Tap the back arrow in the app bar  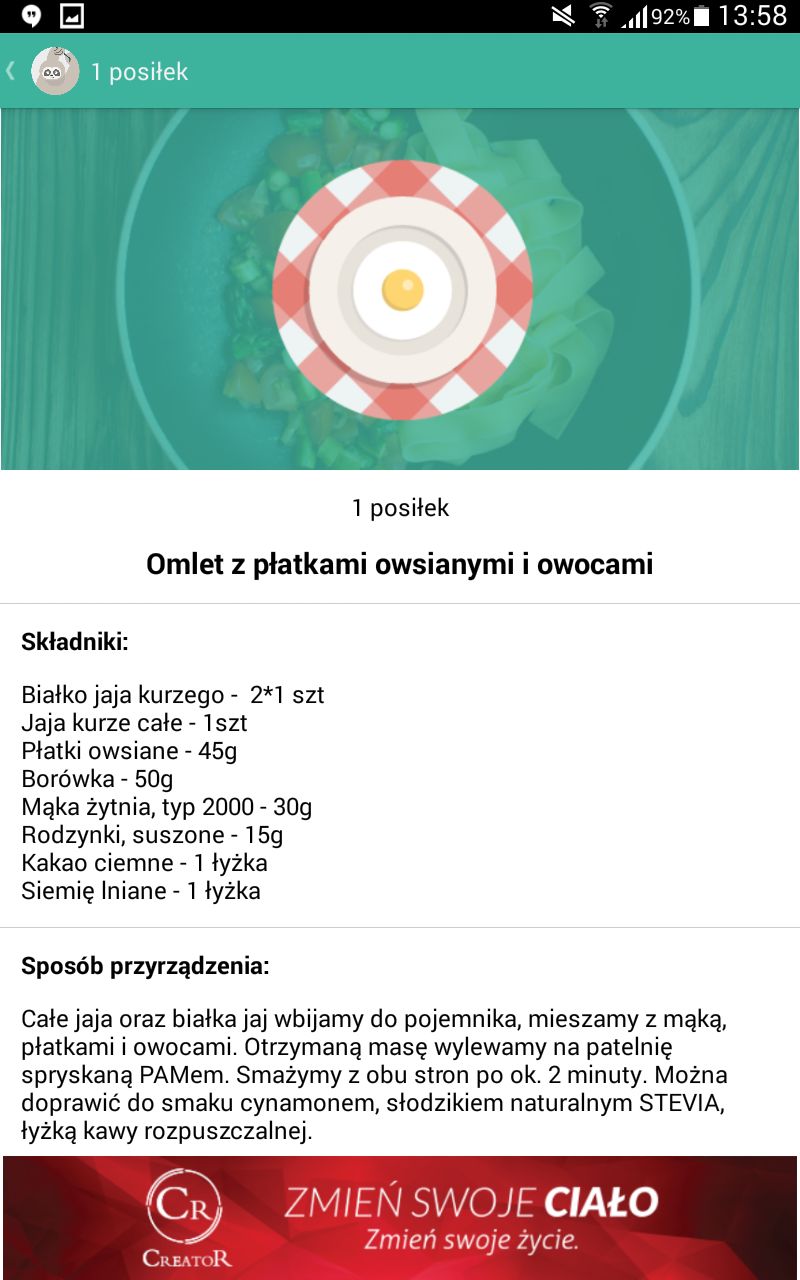coord(10,71)
